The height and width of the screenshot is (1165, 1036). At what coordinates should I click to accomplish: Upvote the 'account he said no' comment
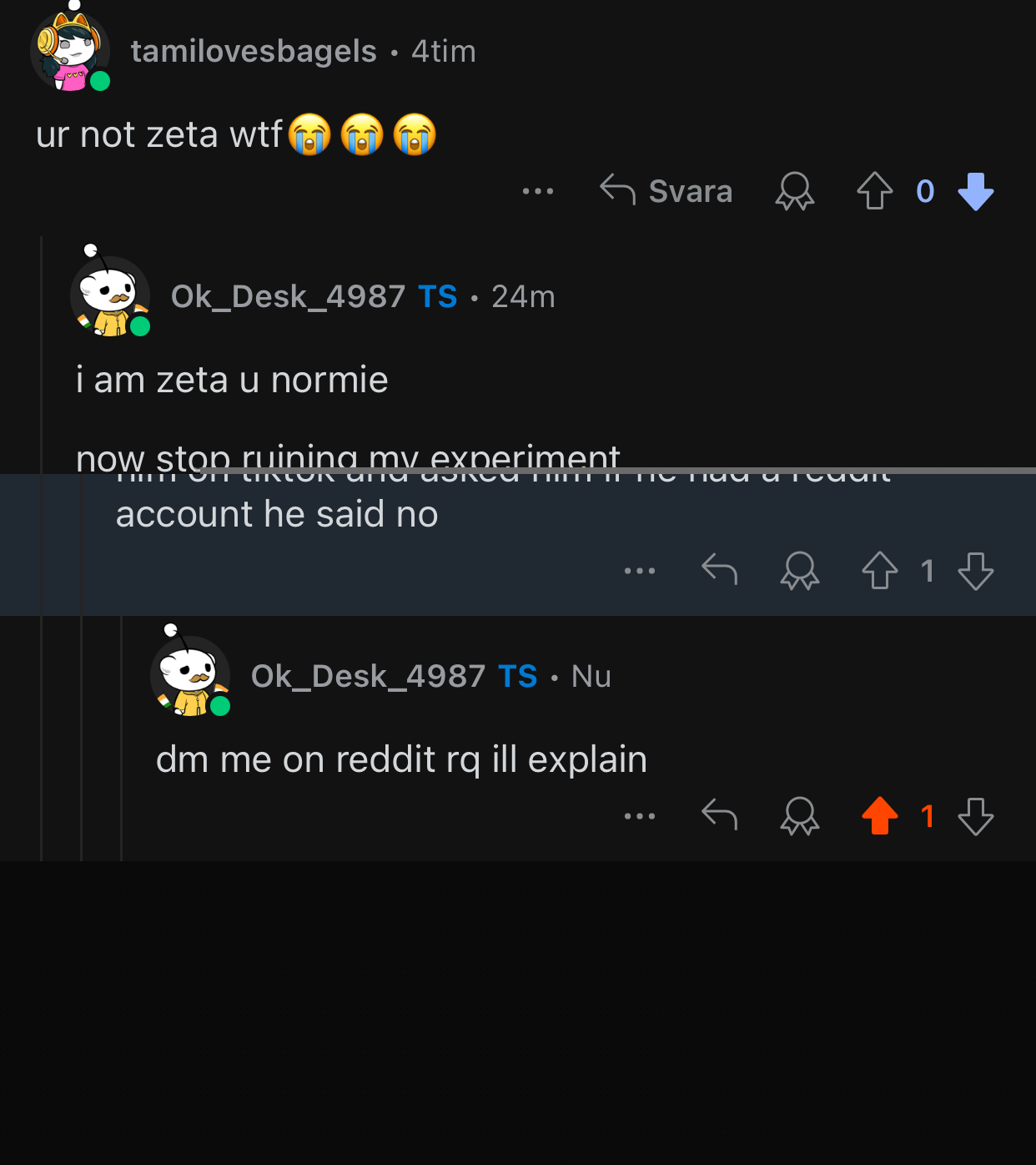(879, 571)
